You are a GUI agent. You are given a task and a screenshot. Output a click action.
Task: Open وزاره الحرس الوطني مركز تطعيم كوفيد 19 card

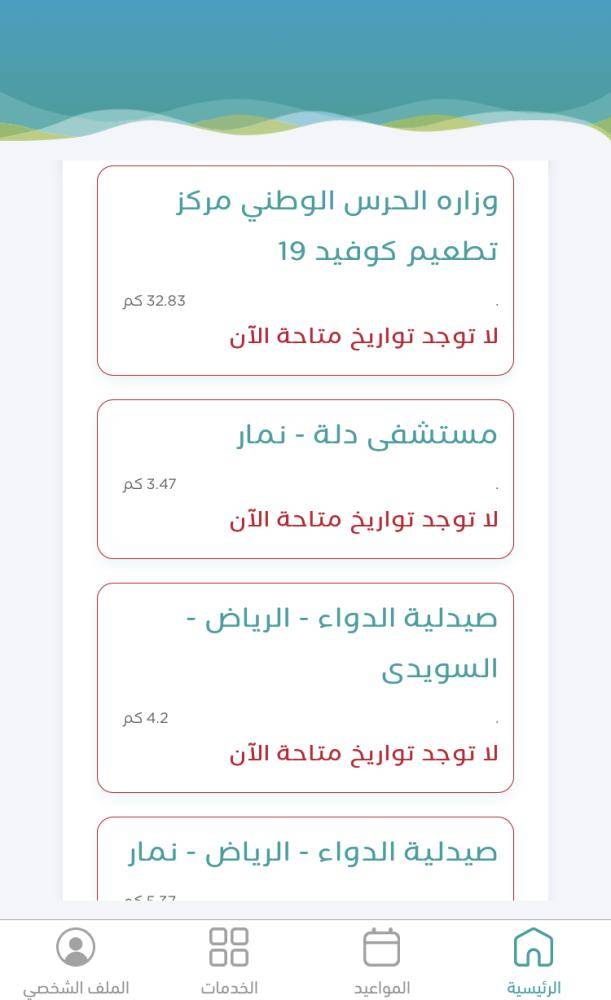click(305, 270)
